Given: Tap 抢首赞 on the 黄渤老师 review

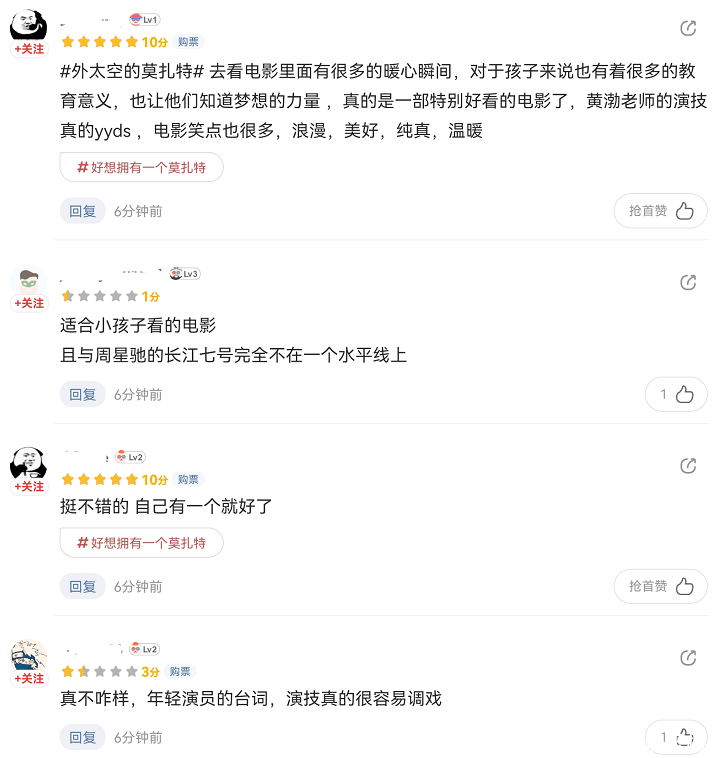Looking at the screenshot, I should tap(661, 211).
